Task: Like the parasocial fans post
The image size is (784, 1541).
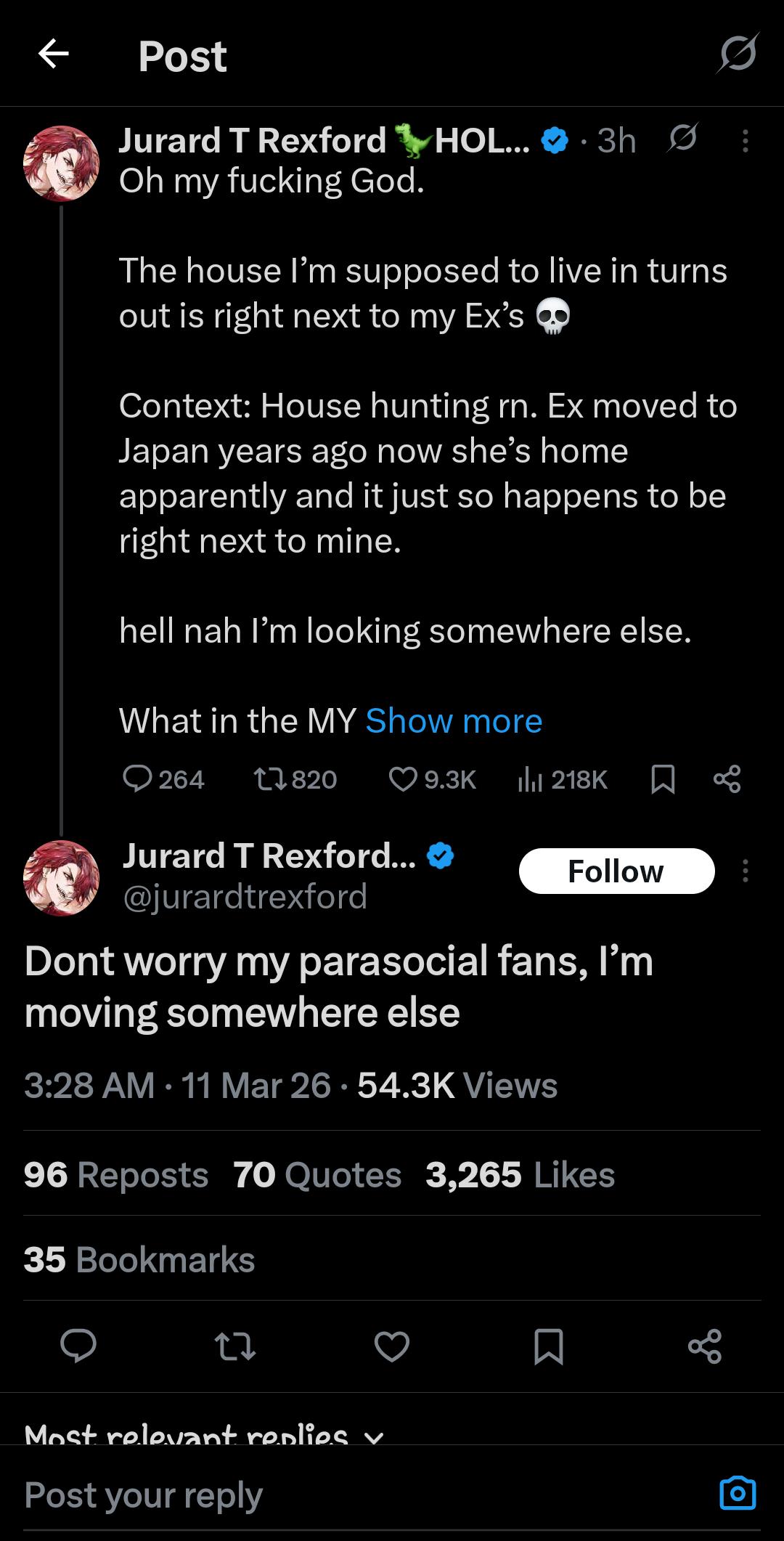Action: click(x=392, y=1346)
